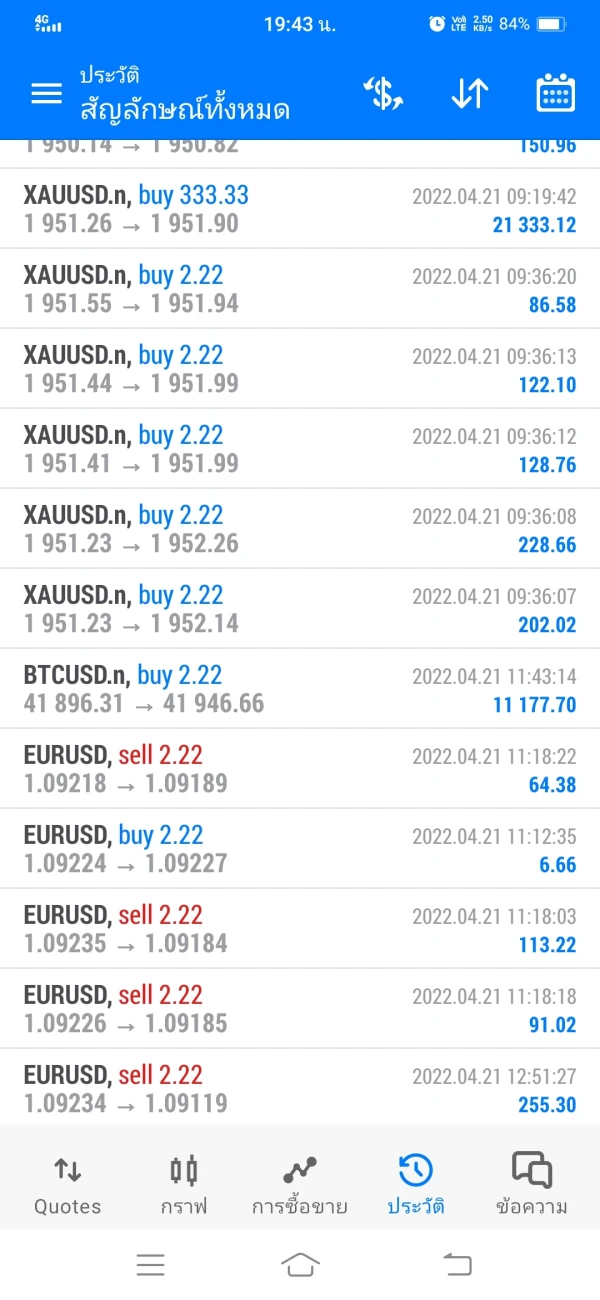
Task: Expand the XAUUSD.n buy 333.33 trade
Action: 300,209
